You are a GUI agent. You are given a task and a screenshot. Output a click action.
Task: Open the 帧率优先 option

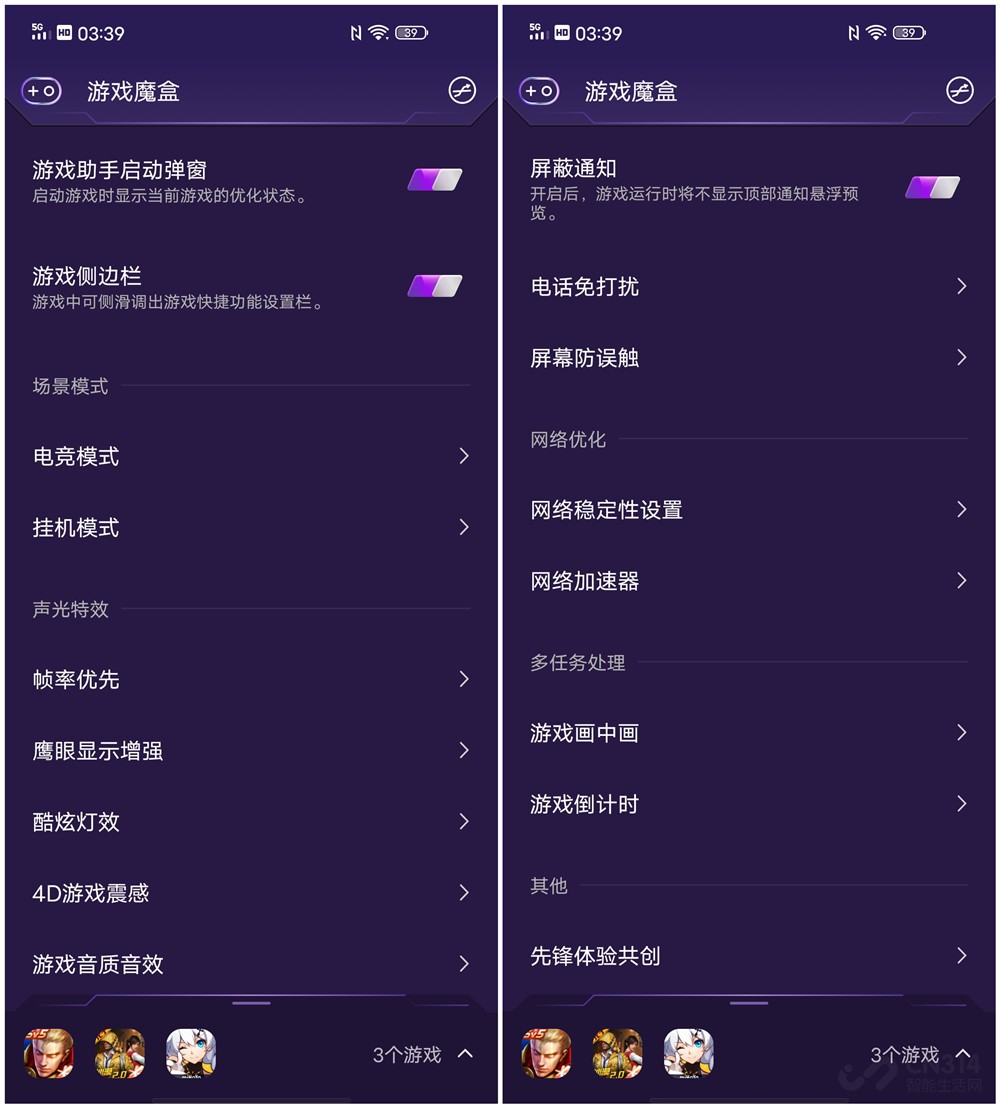tap(250, 679)
